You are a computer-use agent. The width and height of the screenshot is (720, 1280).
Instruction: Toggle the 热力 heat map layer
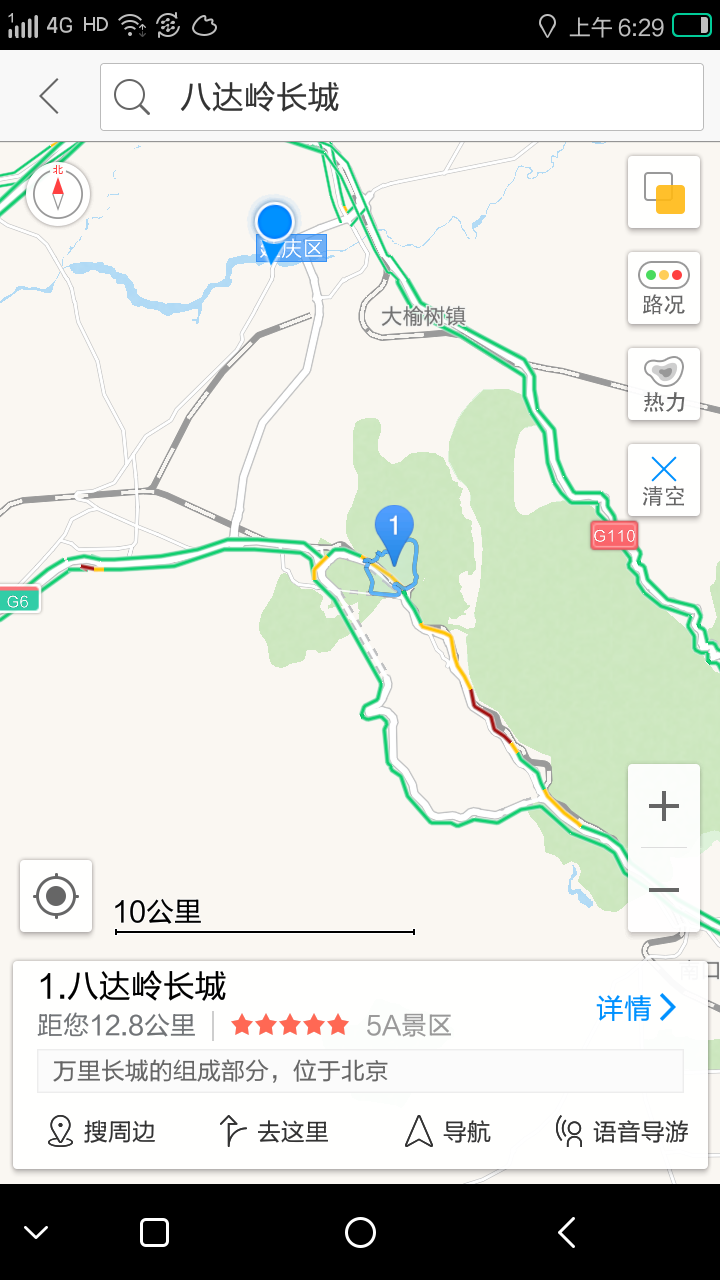664,384
